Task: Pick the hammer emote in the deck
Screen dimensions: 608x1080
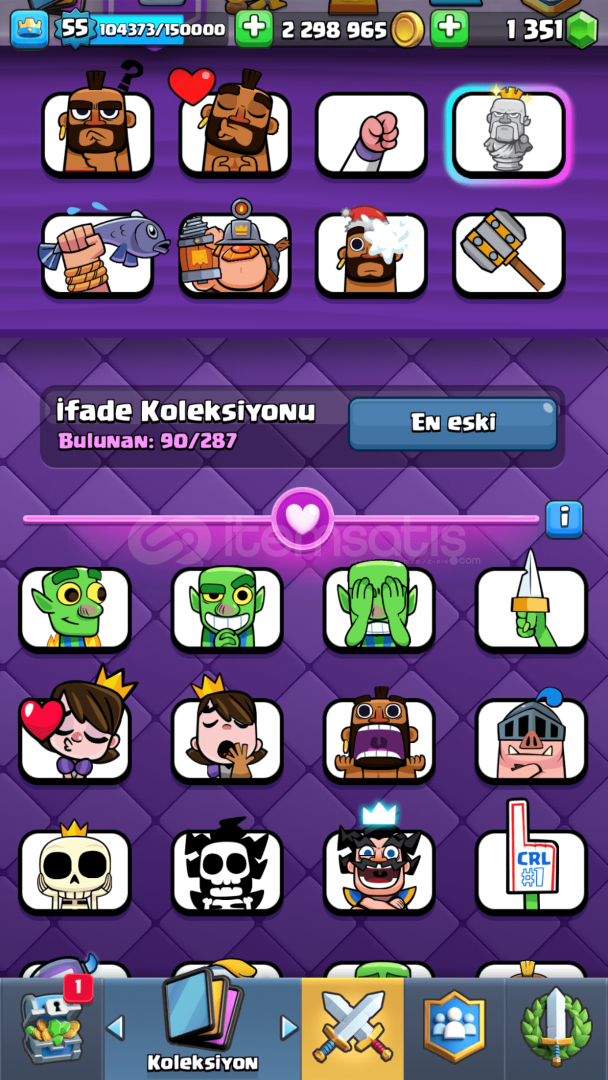Action: pyautogui.click(x=509, y=254)
